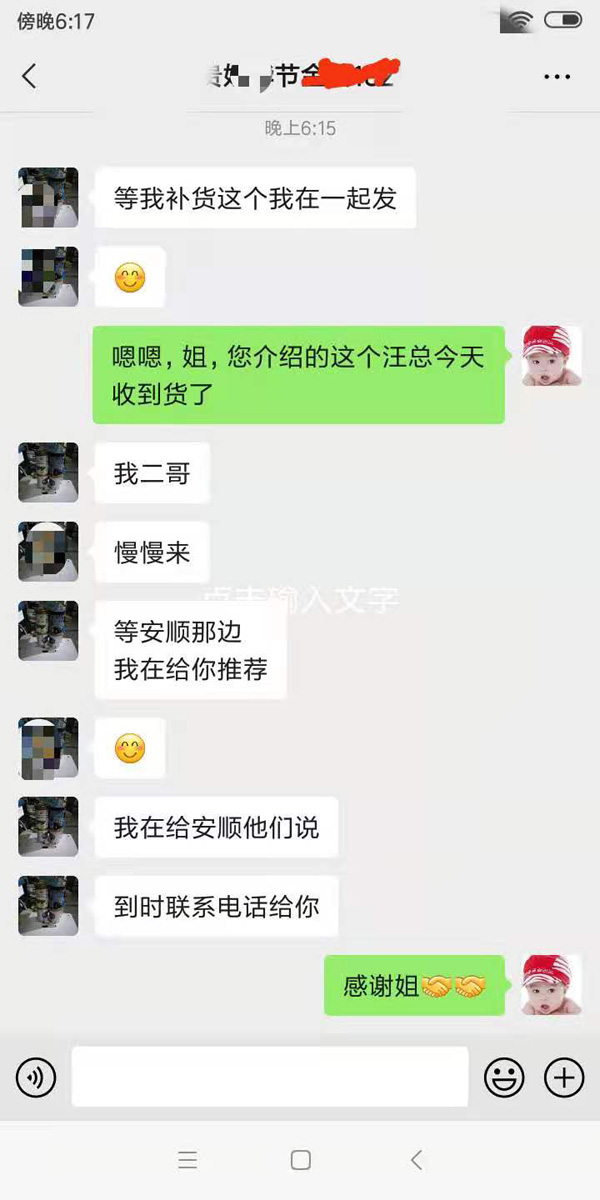Tap the system home button
This screenshot has width=600, height=1200.
tap(300, 1160)
